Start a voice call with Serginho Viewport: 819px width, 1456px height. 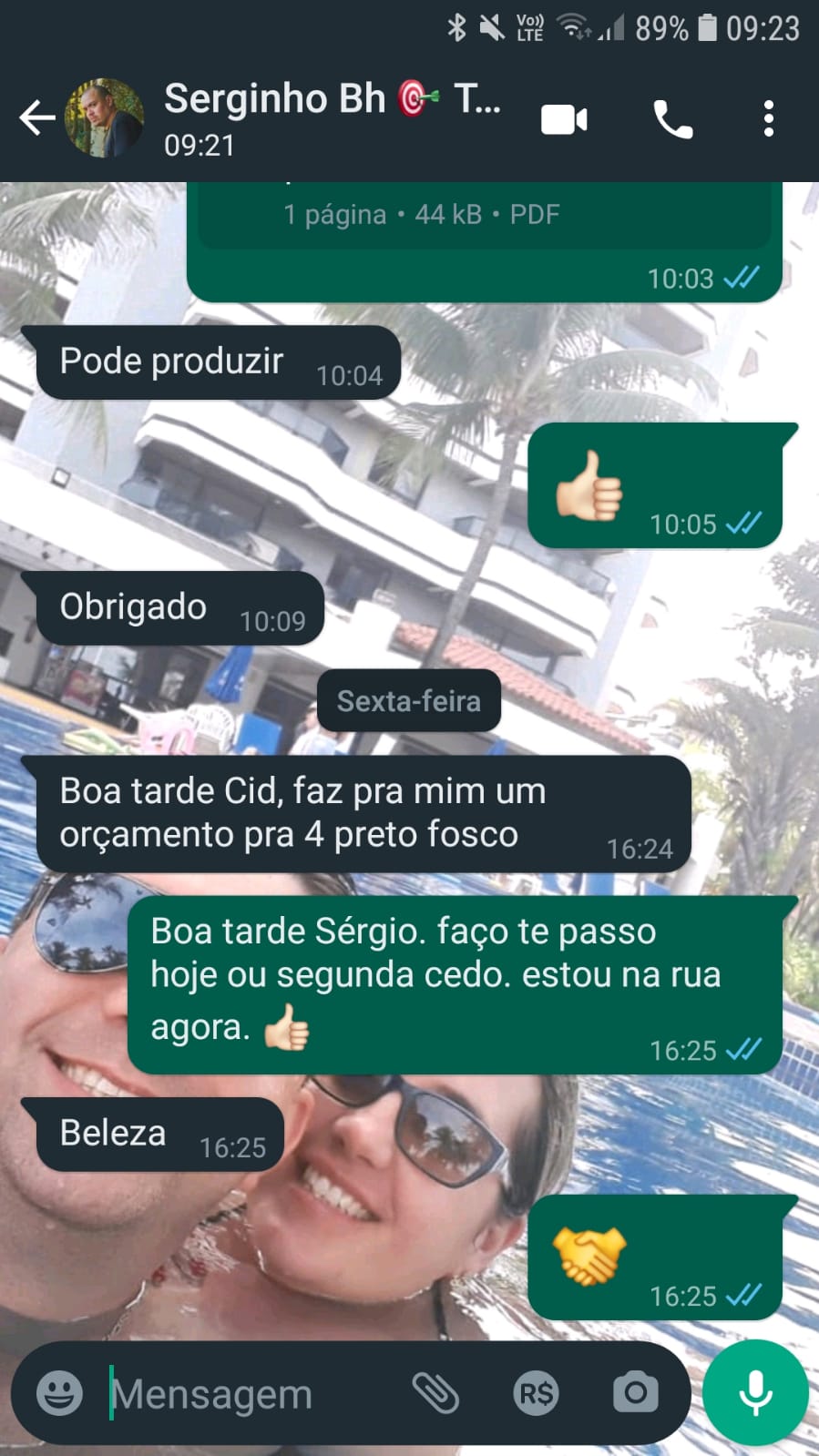tap(673, 119)
